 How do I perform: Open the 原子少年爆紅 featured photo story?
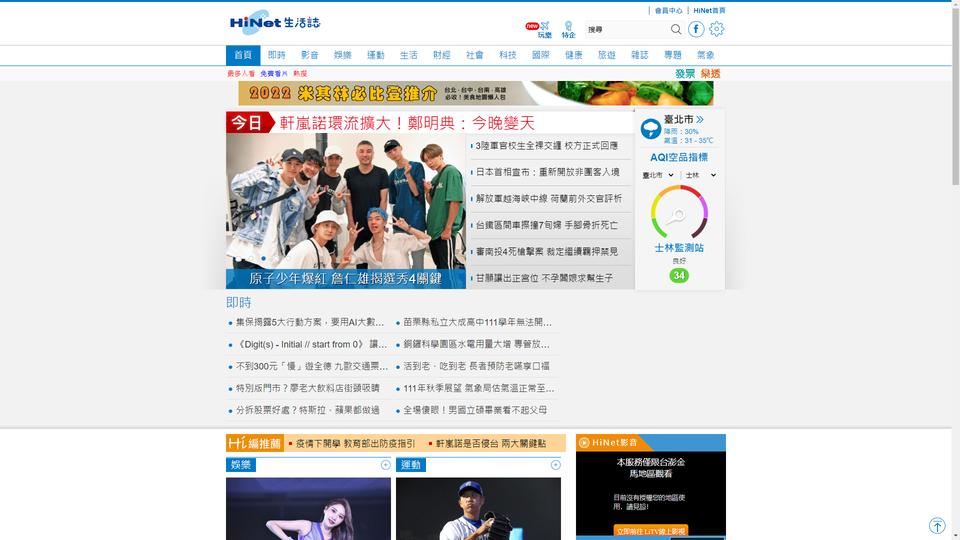point(345,278)
